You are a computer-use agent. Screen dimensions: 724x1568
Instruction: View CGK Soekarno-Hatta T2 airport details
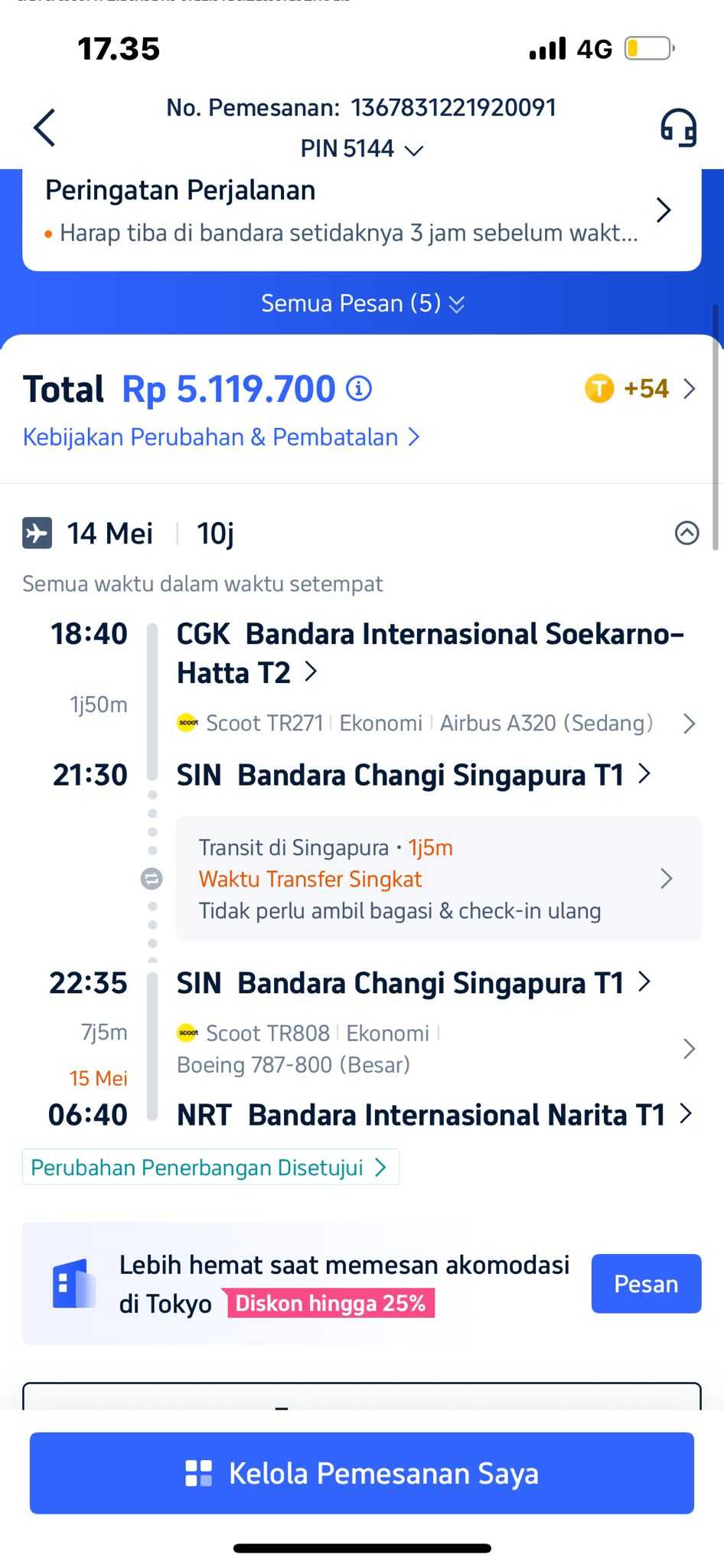(x=429, y=653)
